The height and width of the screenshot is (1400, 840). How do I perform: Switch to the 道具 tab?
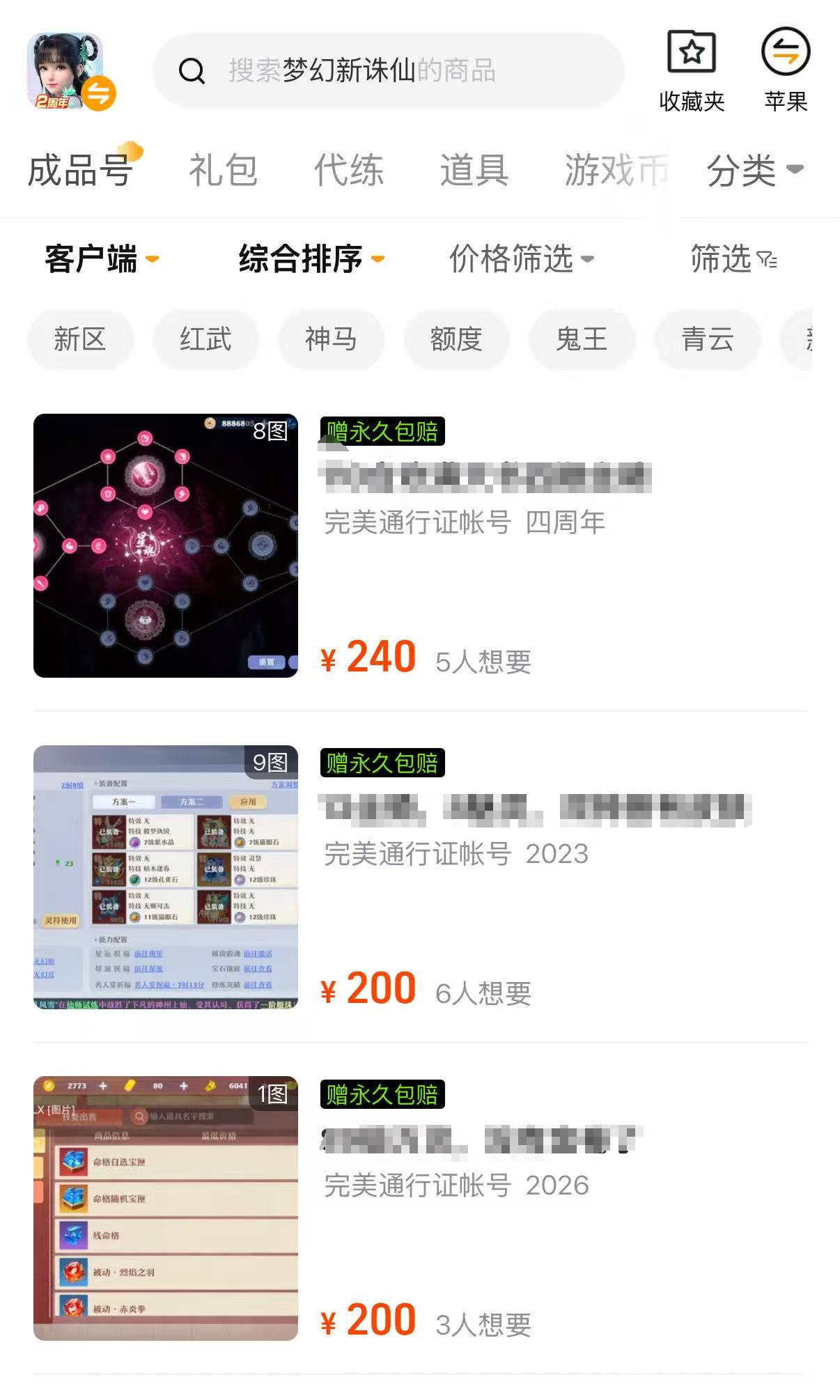pyautogui.click(x=474, y=170)
